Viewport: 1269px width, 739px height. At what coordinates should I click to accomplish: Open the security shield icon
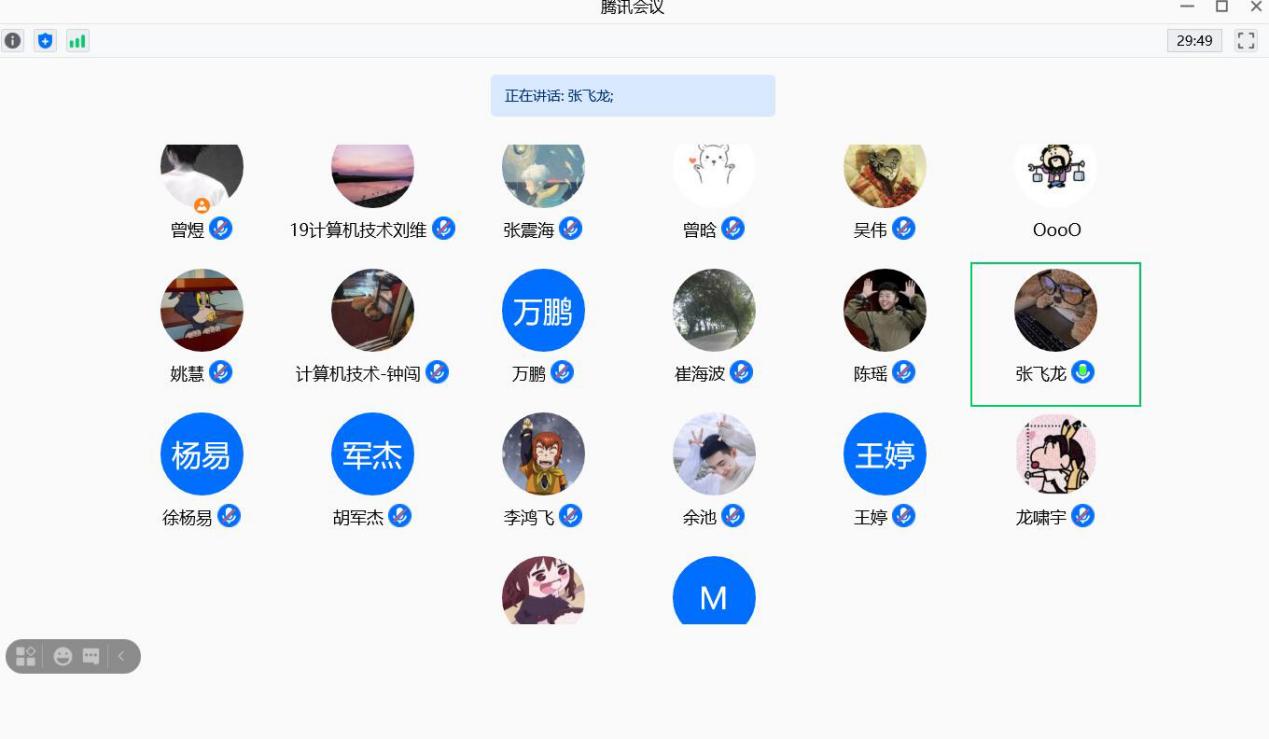tap(45, 41)
